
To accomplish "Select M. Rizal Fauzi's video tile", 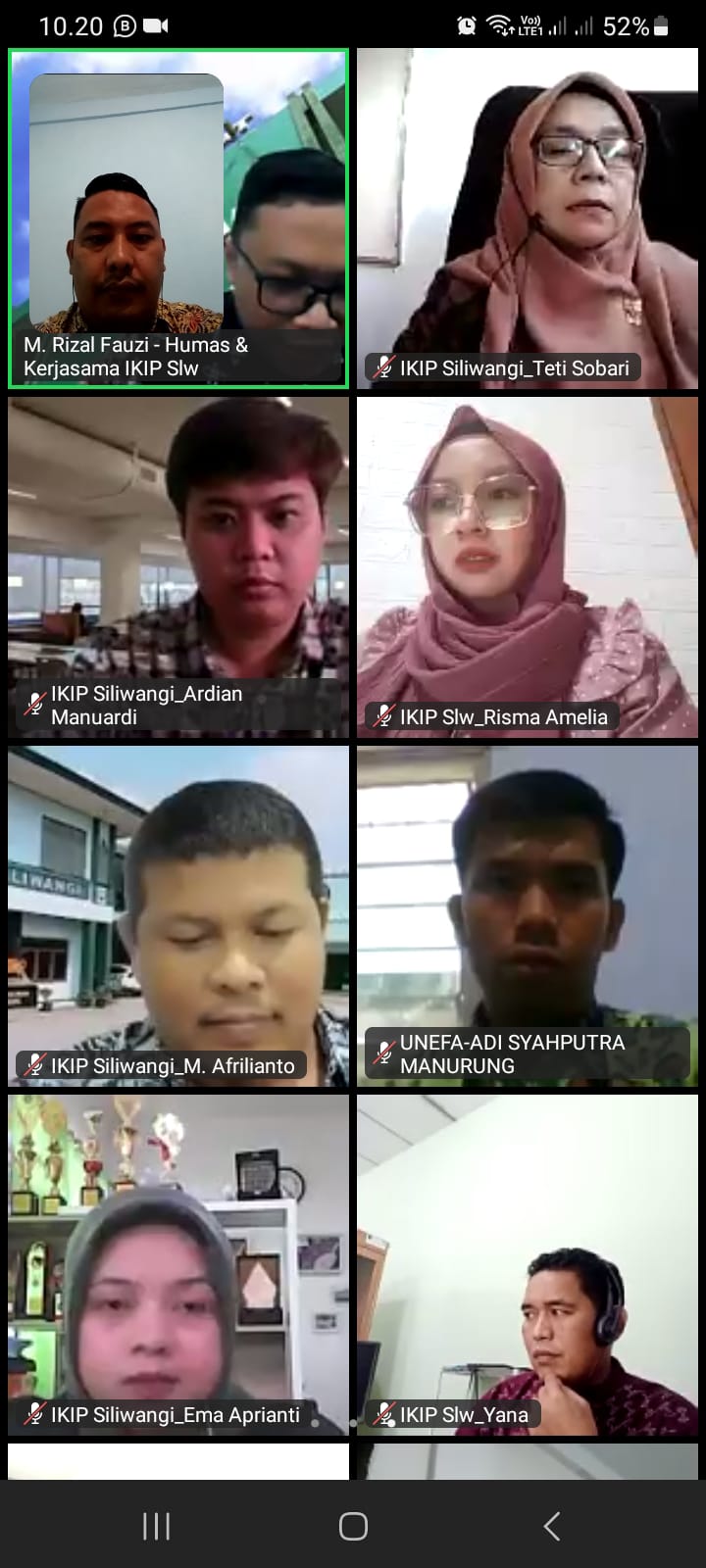I will pos(178,219).
